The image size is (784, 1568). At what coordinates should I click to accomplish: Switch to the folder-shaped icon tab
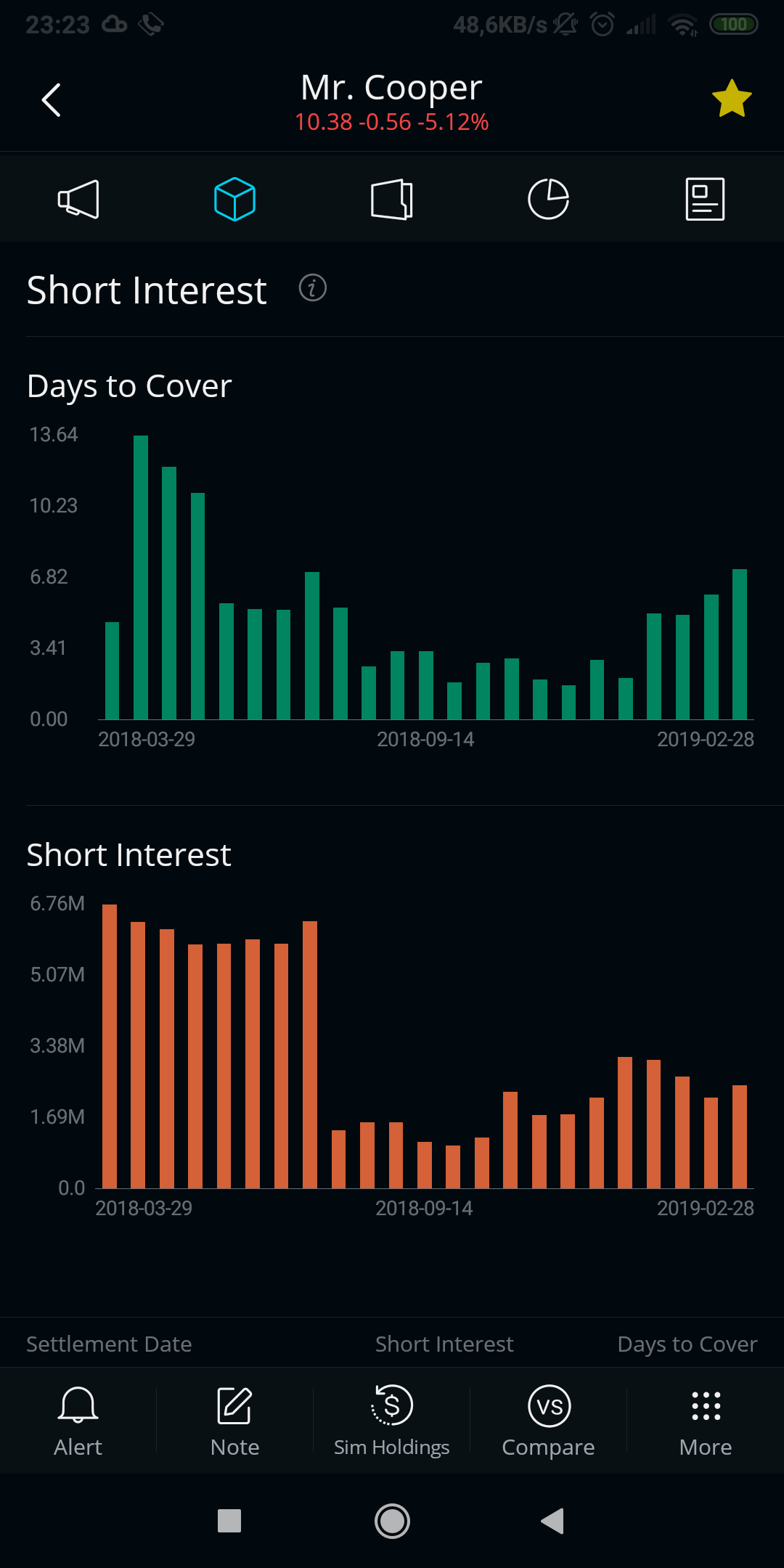[391, 199]
